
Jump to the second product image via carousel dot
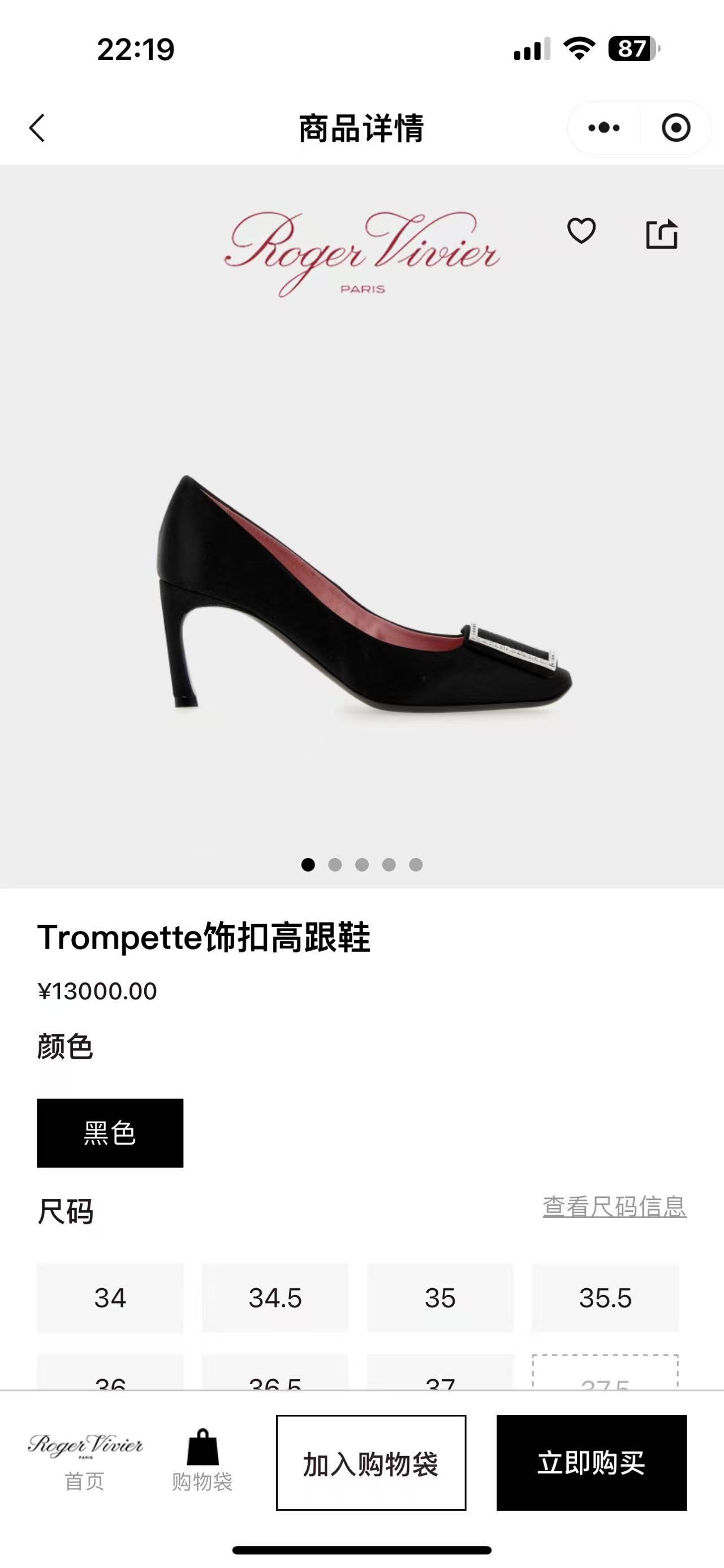tap(335, 864)
